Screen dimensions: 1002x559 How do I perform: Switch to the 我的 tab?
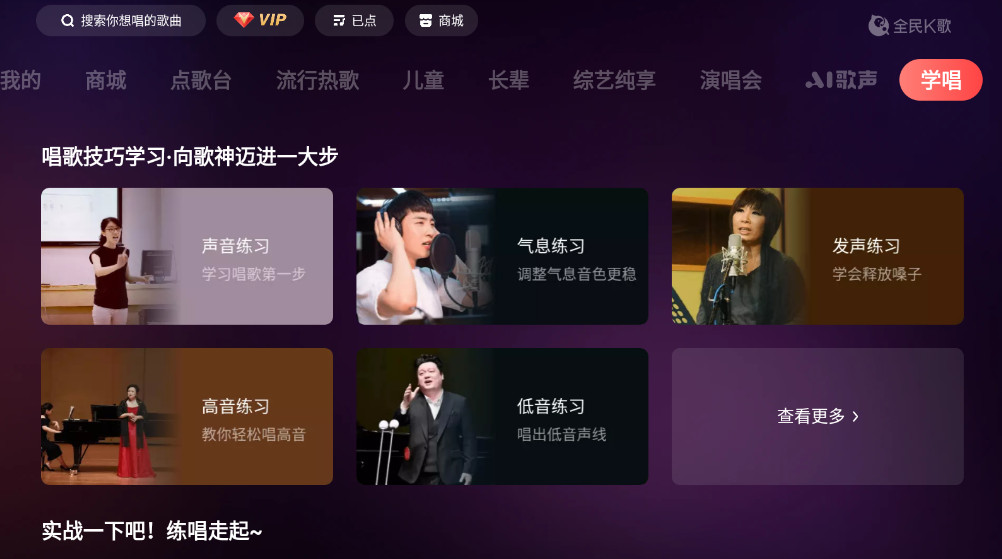coord(20,81)
